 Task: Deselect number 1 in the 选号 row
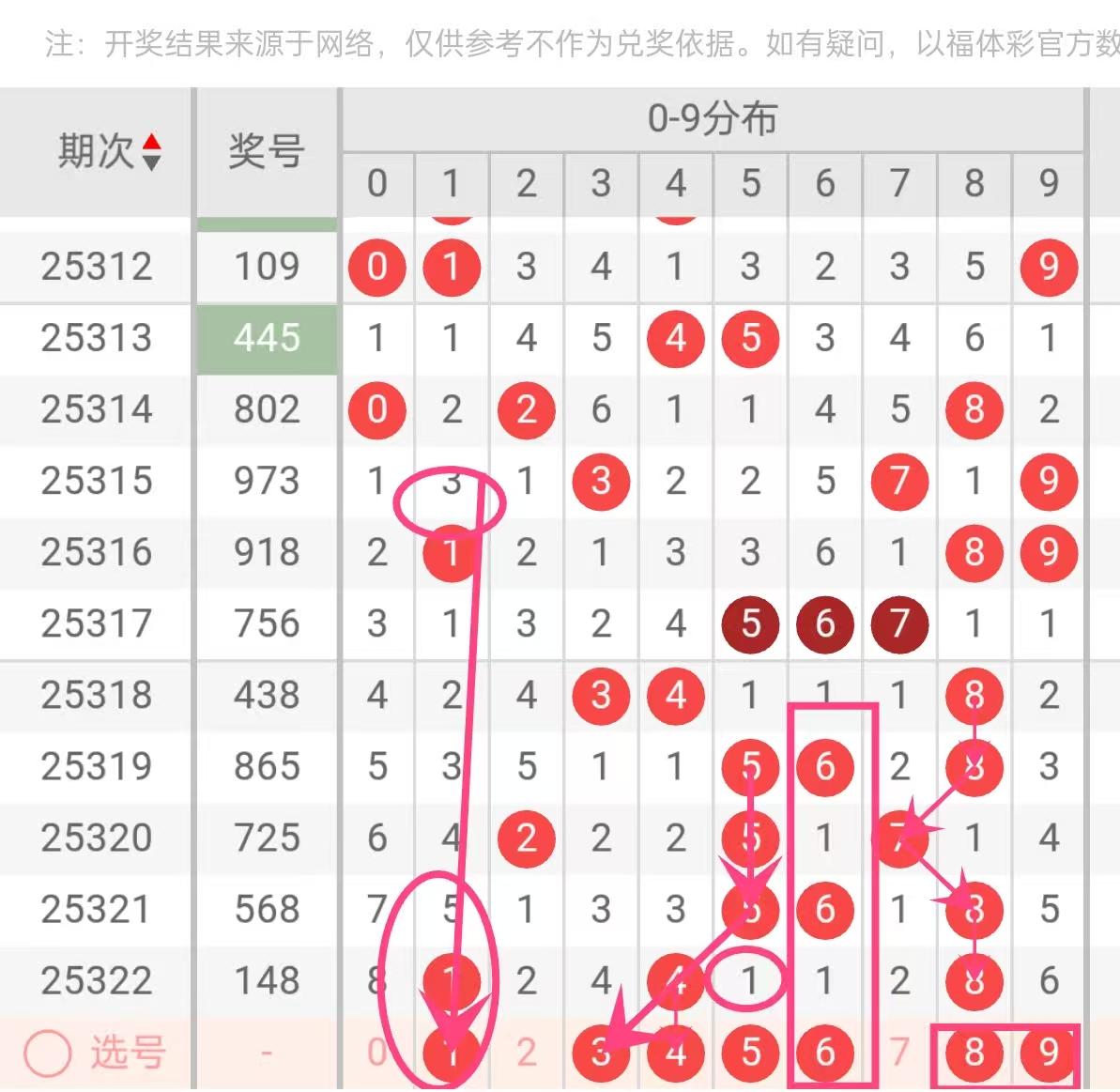[452, 1053]
